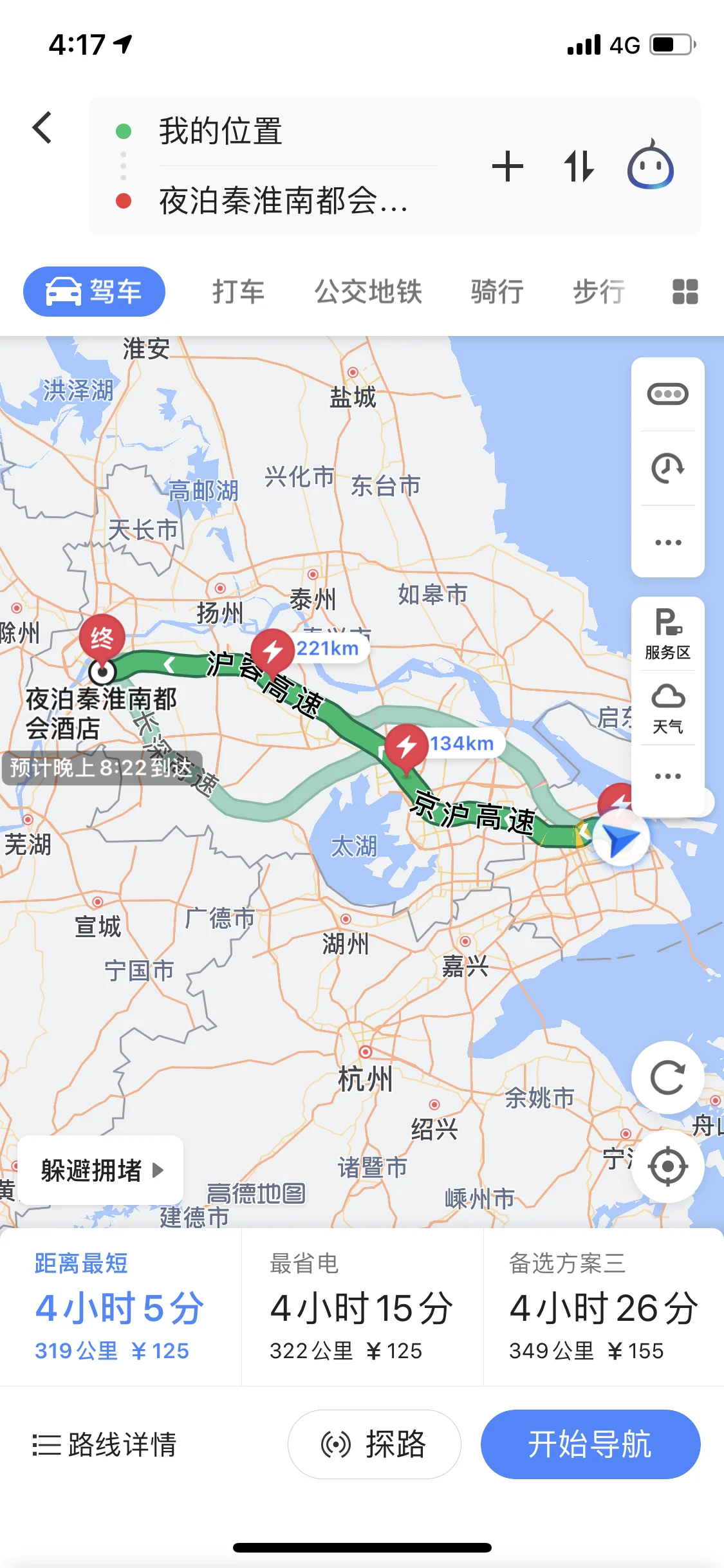Refresh the route
This screenshot has height=1568, width=724.
click(667, 1078)
